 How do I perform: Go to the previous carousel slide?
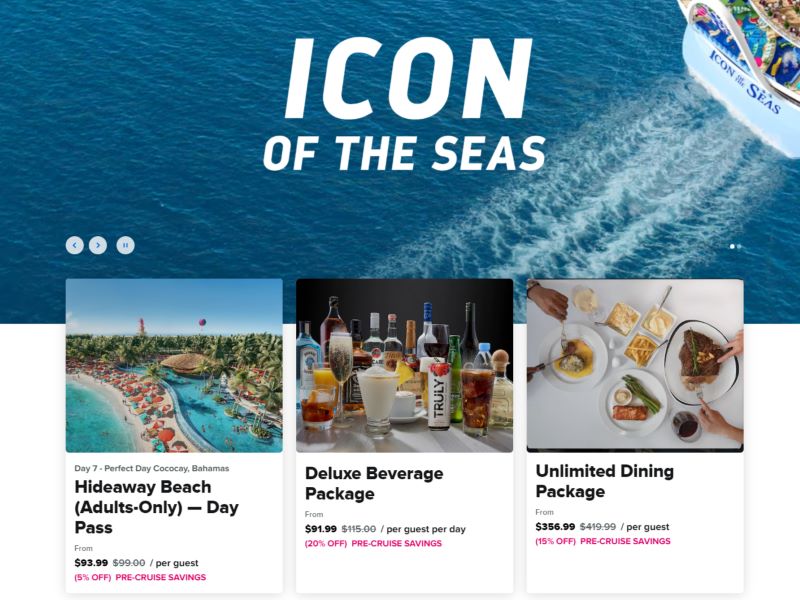75,245
